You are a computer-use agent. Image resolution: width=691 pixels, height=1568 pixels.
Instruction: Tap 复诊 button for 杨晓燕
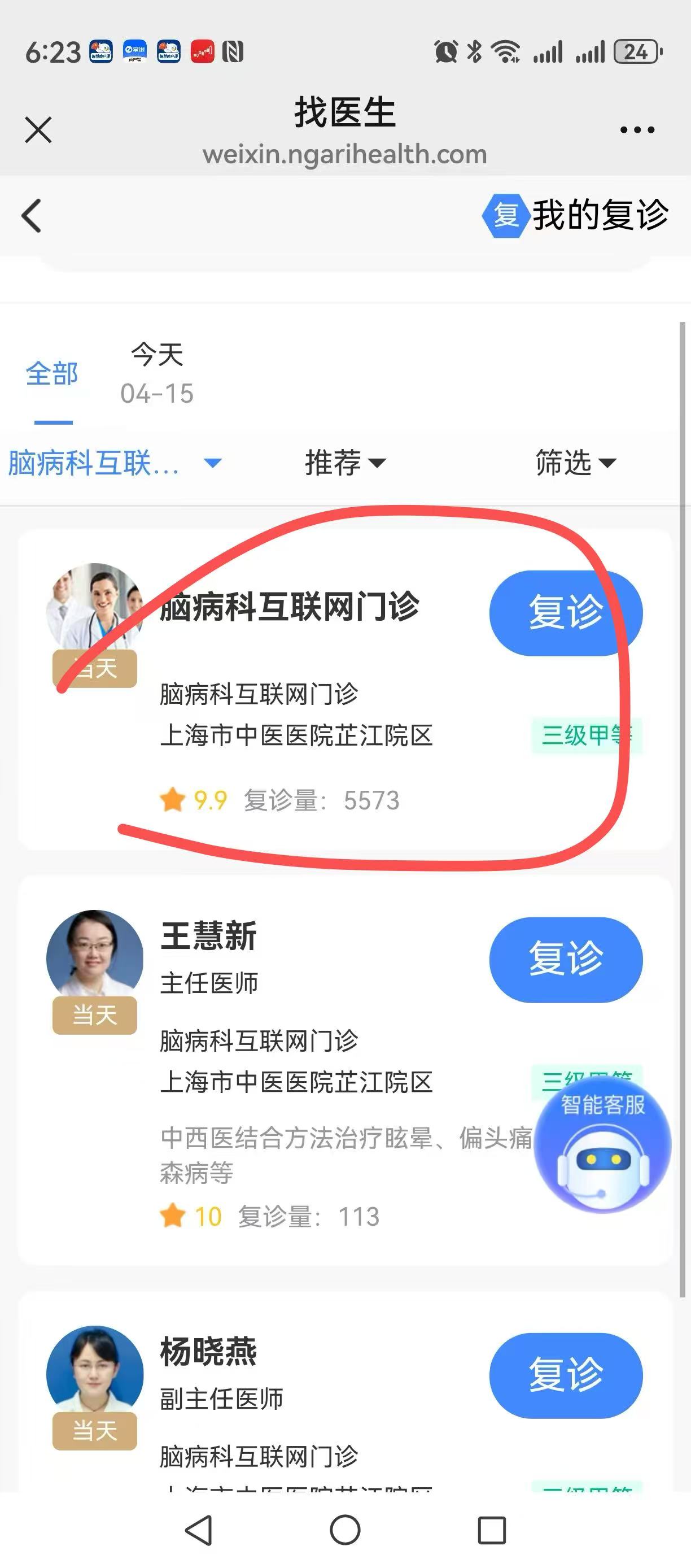point(566,1375)
